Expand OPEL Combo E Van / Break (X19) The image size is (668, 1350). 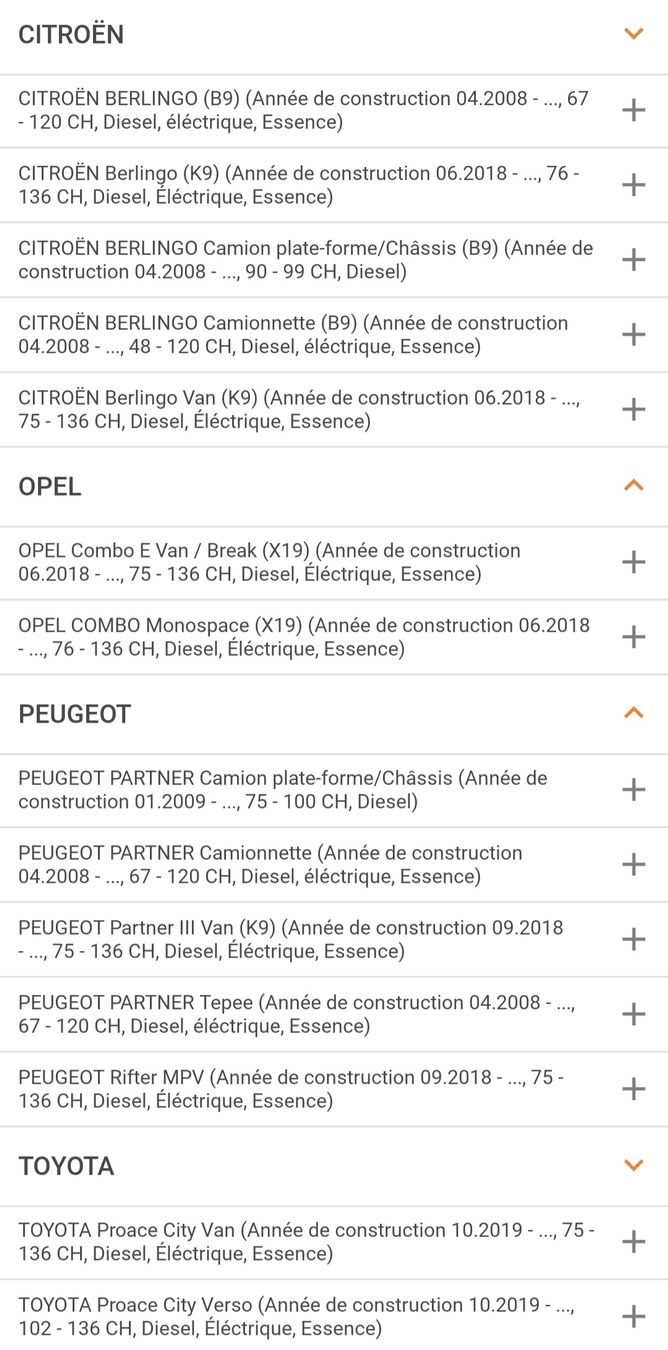tap(633, 562)
